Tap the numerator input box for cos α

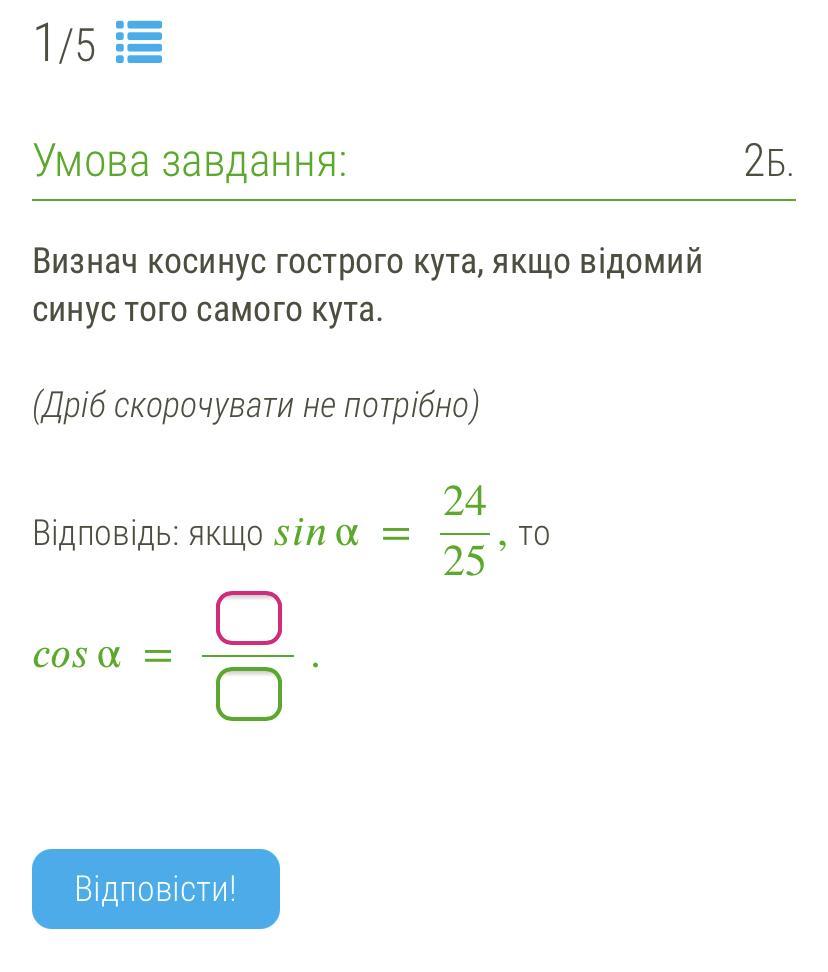coord(249,618)
